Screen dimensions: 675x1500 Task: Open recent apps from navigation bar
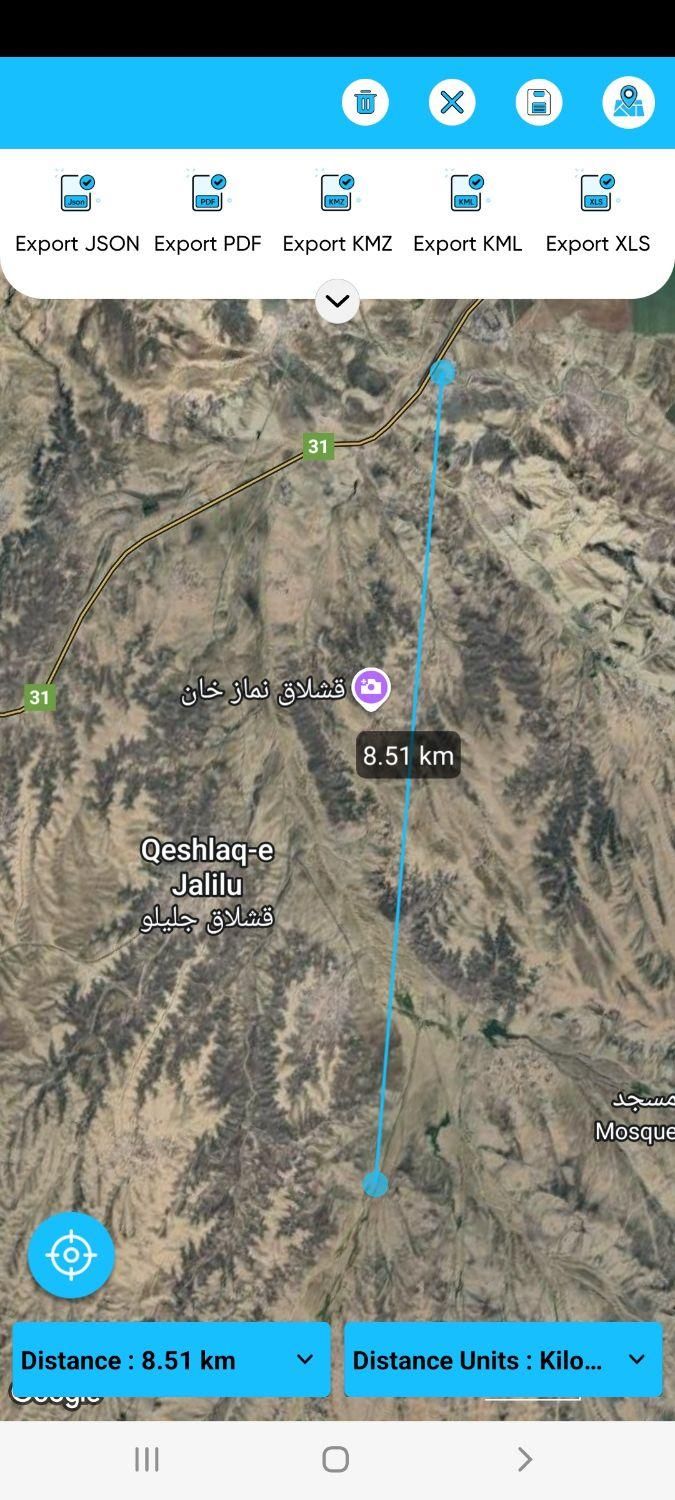click(x=147, y=1459)
